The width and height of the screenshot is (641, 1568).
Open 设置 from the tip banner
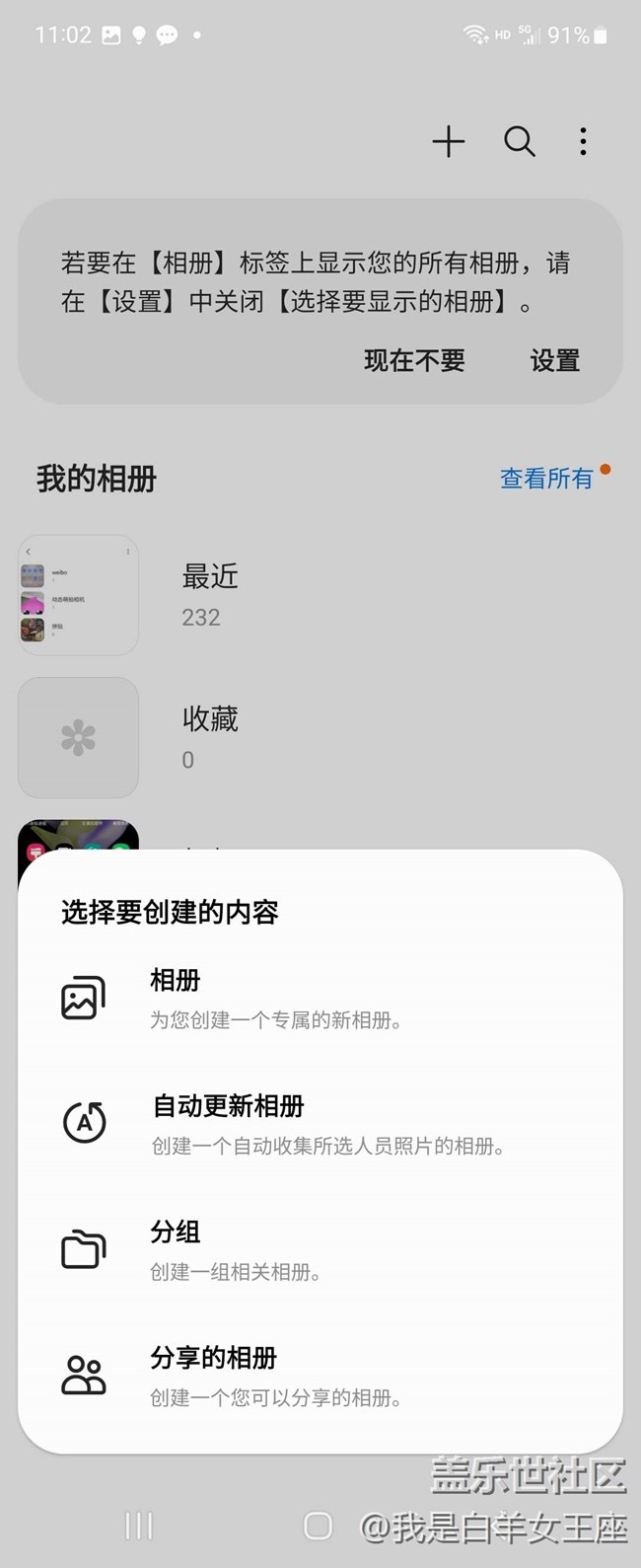click(x=555, y=361)
